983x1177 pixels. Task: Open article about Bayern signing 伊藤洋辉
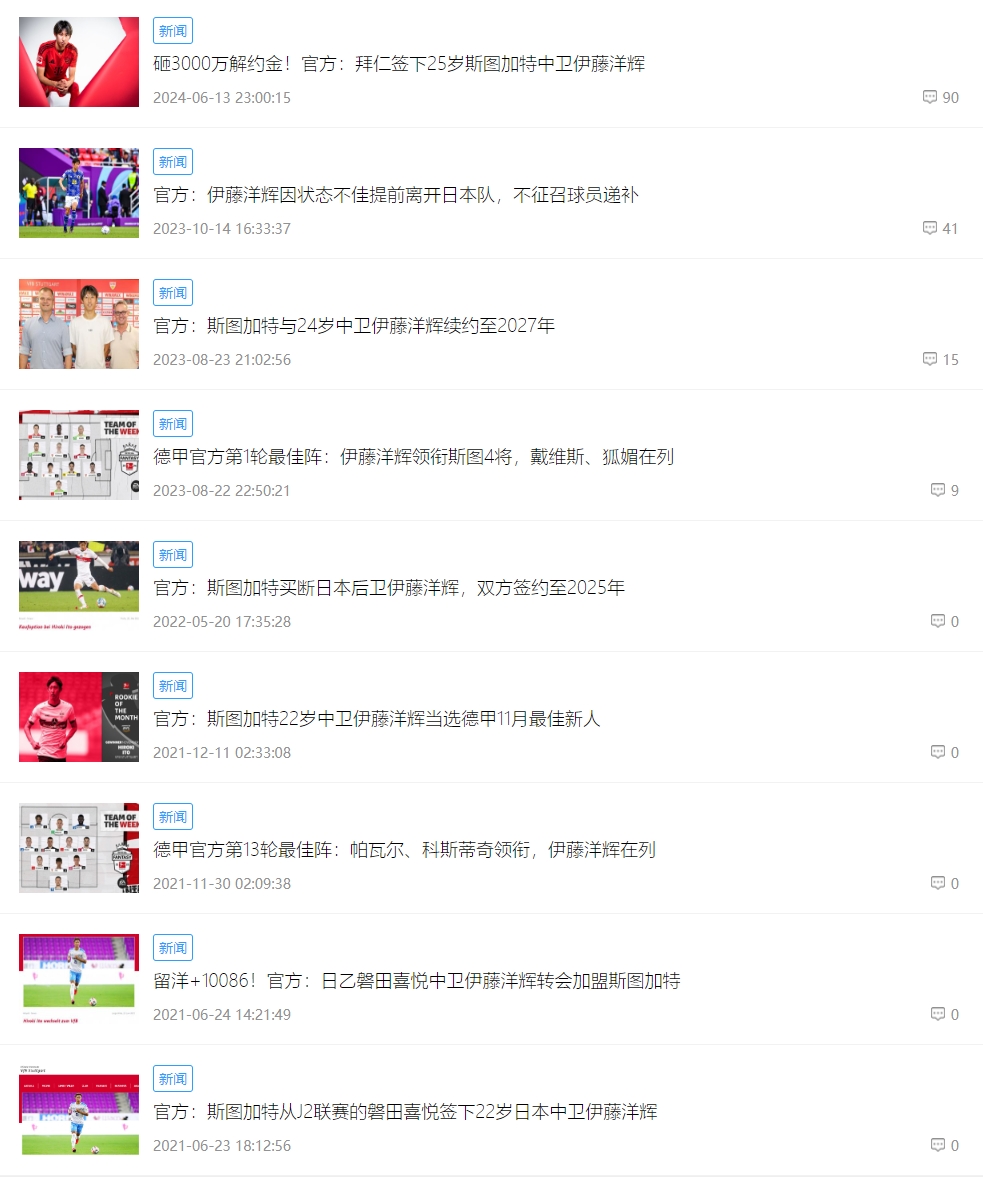pos(399,64)
